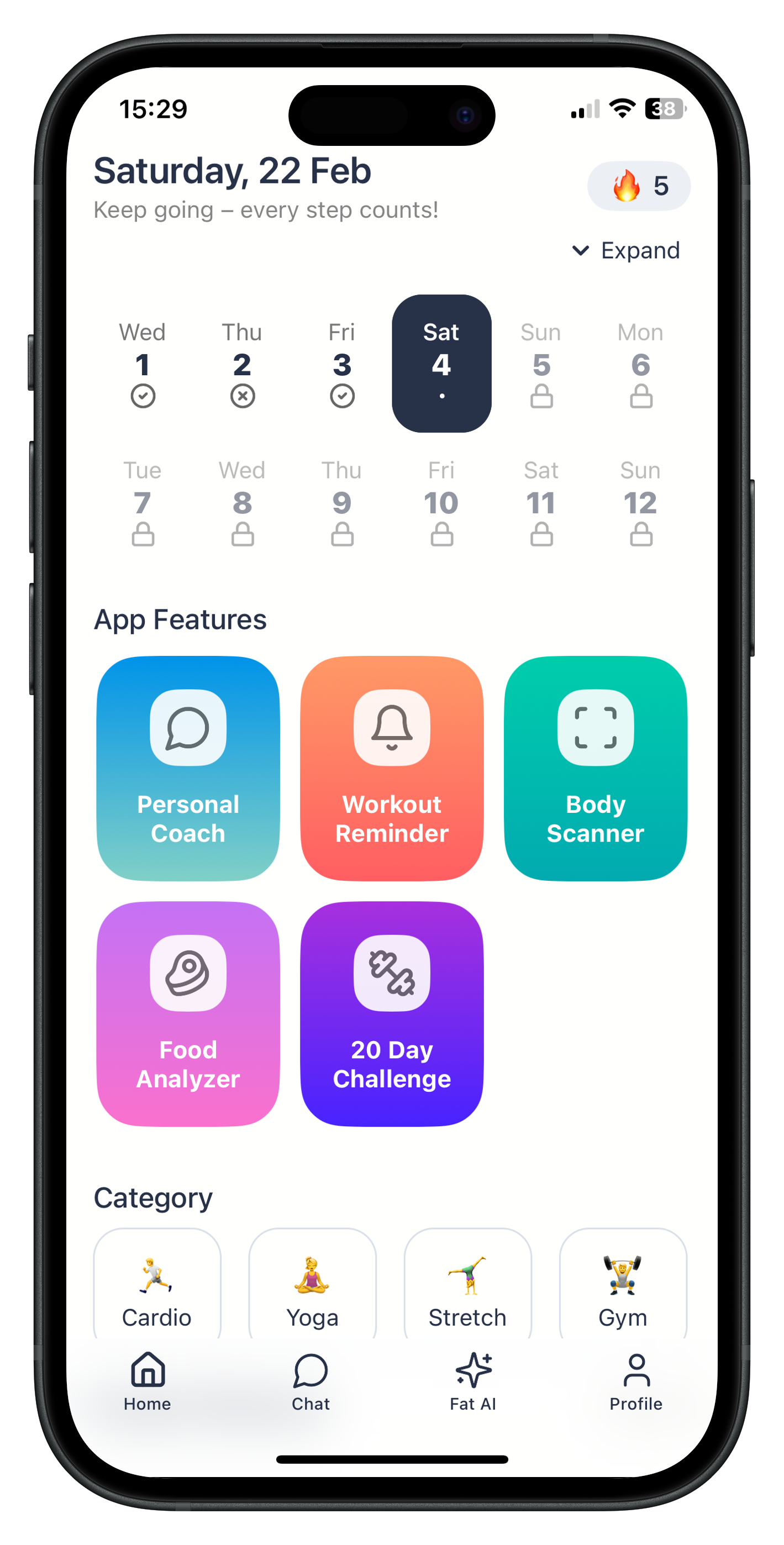This screenshot has width=784, height=1545.
Task: Switch to the Profile tab
Action: (x=636, y=1382)
